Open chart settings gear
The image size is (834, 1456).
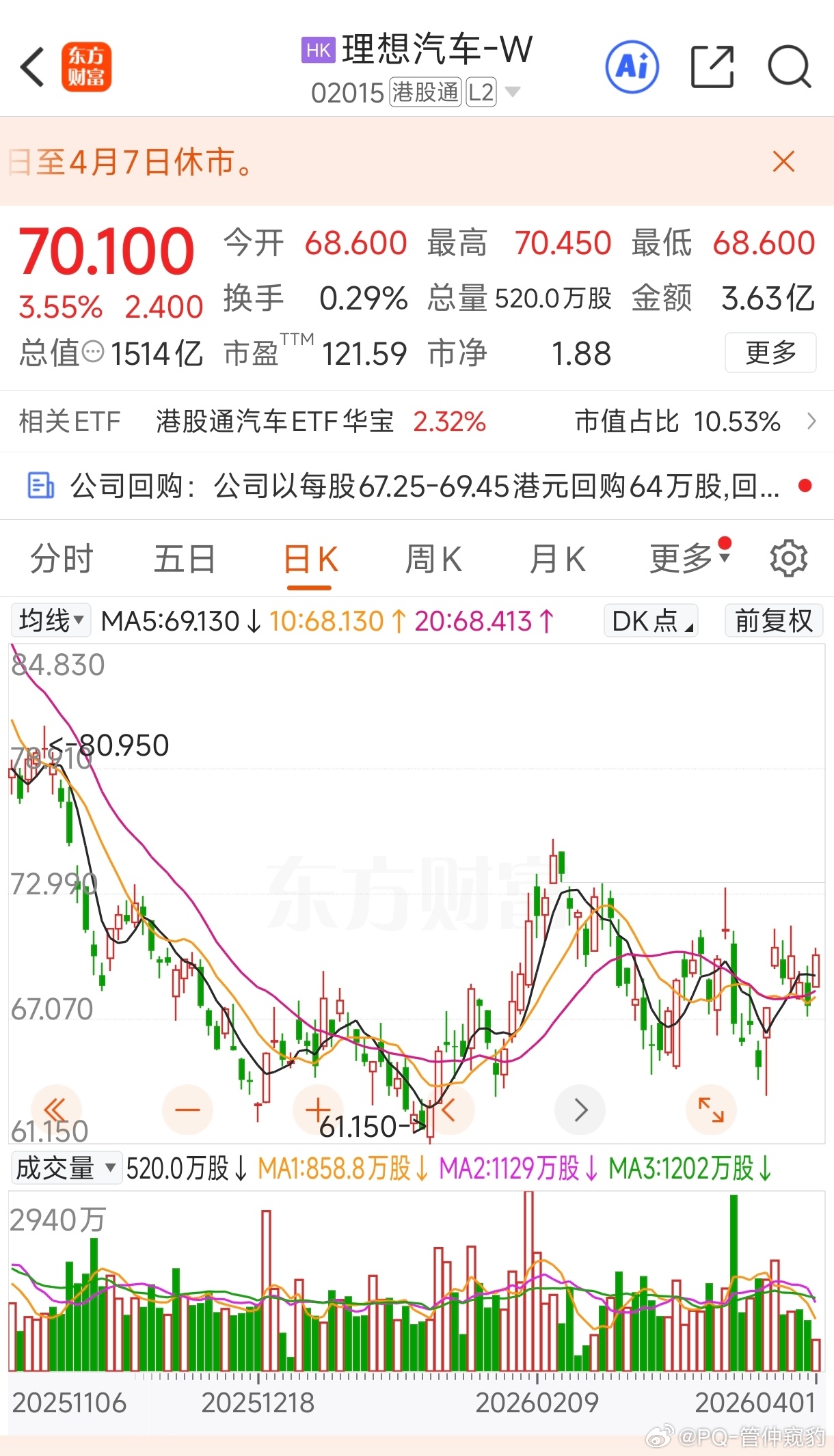[788, 558]
